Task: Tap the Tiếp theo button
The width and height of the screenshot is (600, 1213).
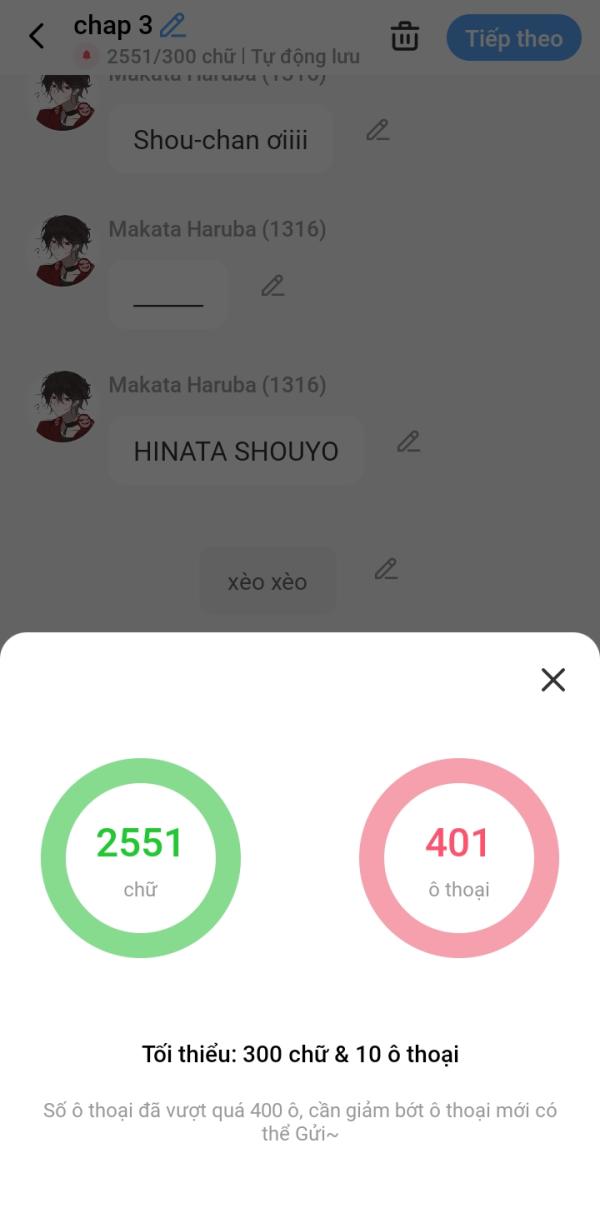Action: [514, 39]
